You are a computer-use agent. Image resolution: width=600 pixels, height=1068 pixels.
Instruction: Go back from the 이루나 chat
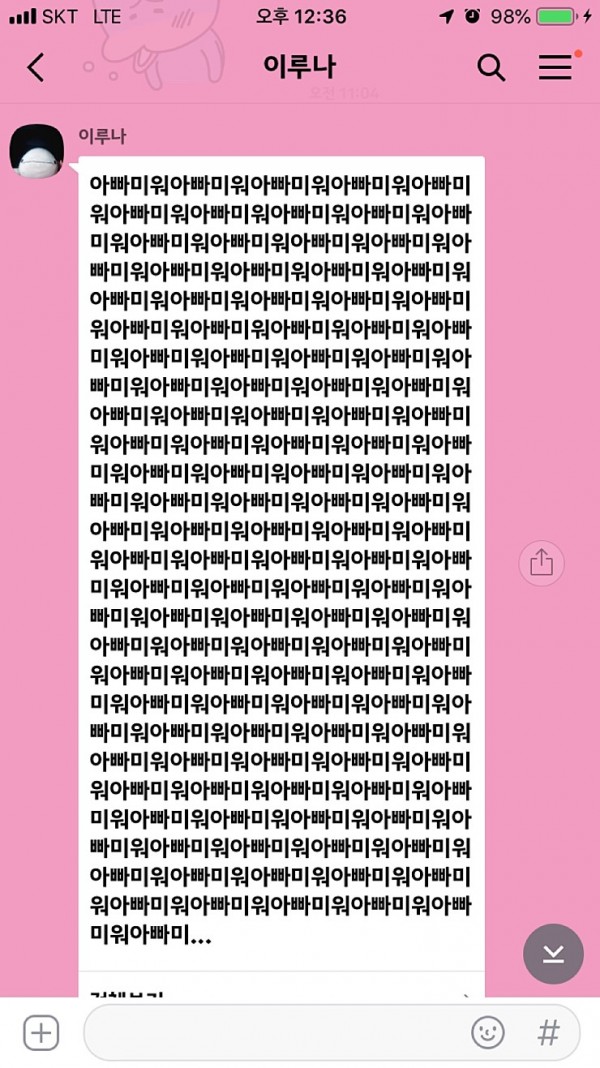35,67
